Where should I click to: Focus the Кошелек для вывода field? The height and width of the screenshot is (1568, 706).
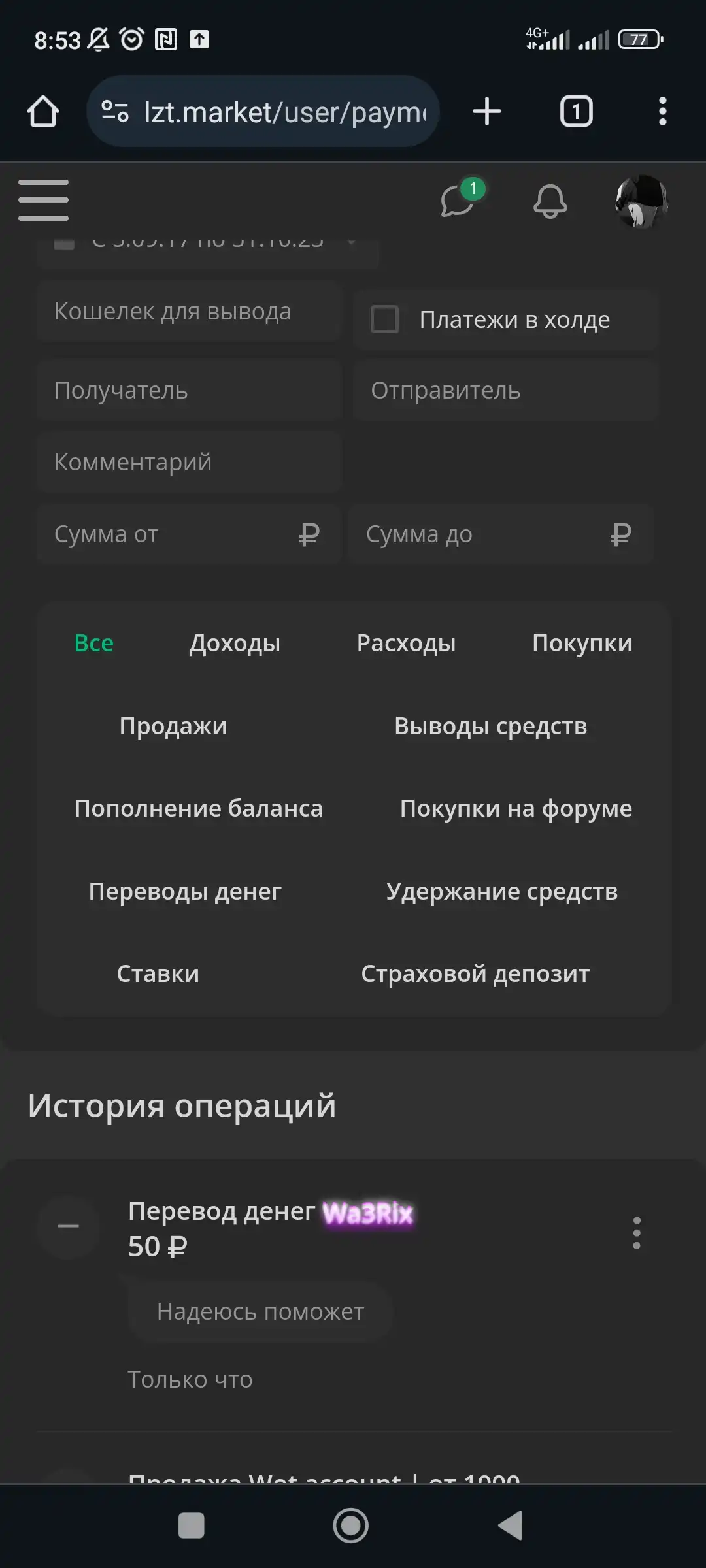click(x=190, y=312)
